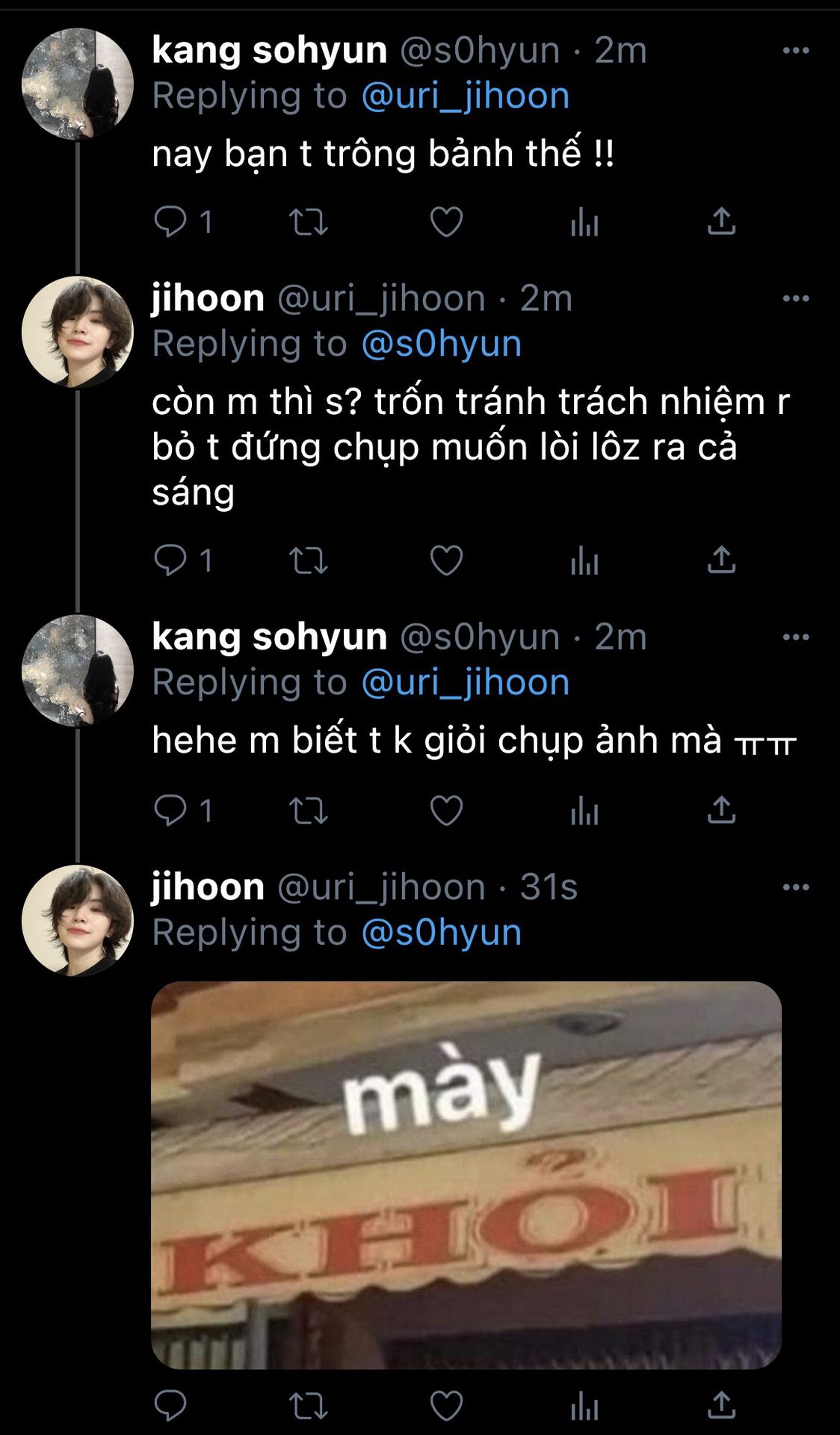The height and width of the screenshot is (1435, 840).
Task: Reply to jihoon's image tweet from 31s ago
Action: 170,1406
